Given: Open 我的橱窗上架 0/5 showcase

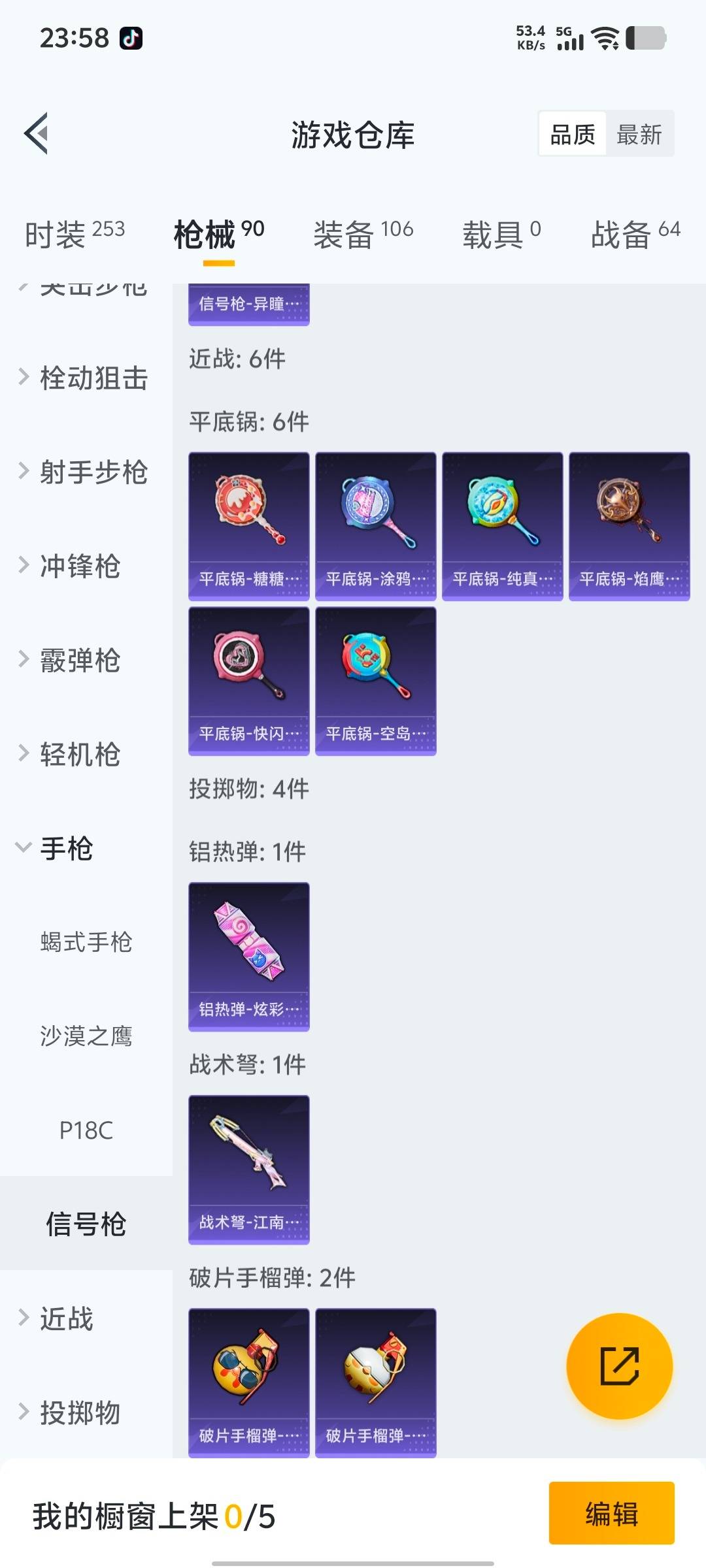Looking at the screenshot, I should click(x=152, y=1515).
